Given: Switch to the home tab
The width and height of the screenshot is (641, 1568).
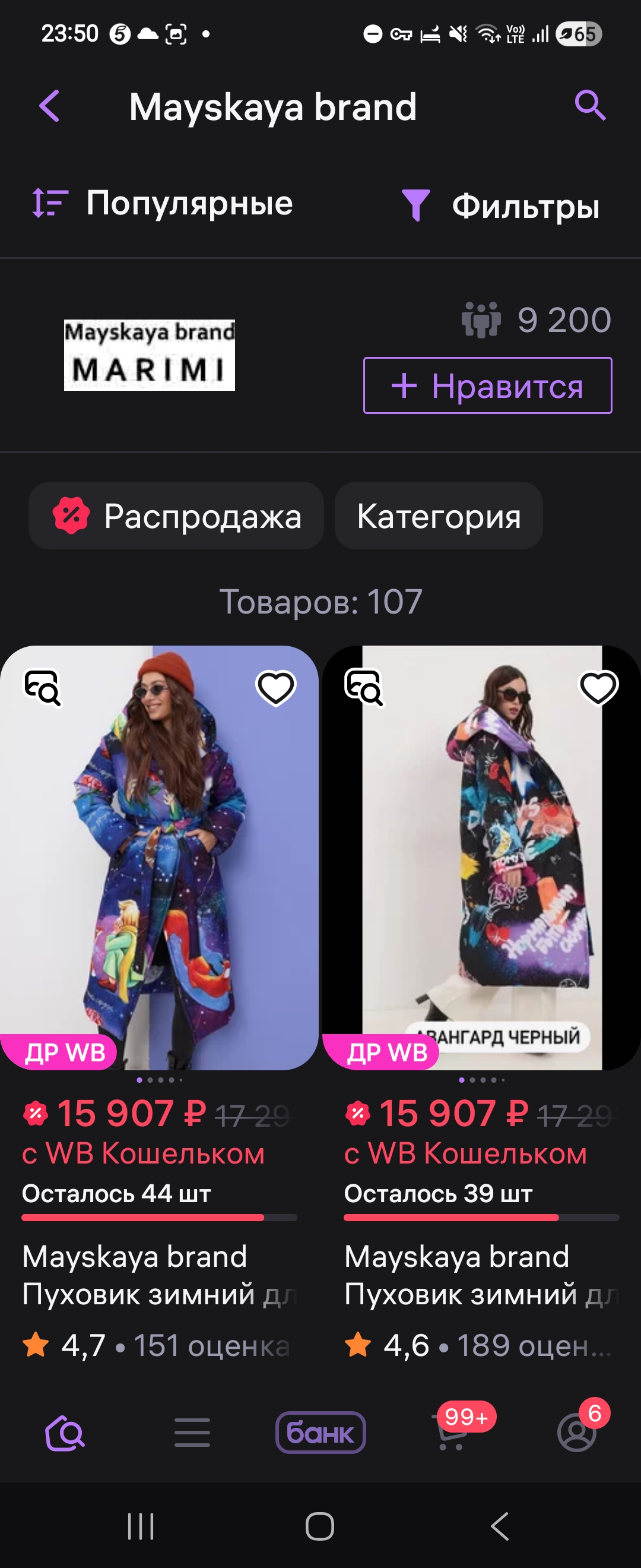Looking at the screenshot, I should (65, 1433).
